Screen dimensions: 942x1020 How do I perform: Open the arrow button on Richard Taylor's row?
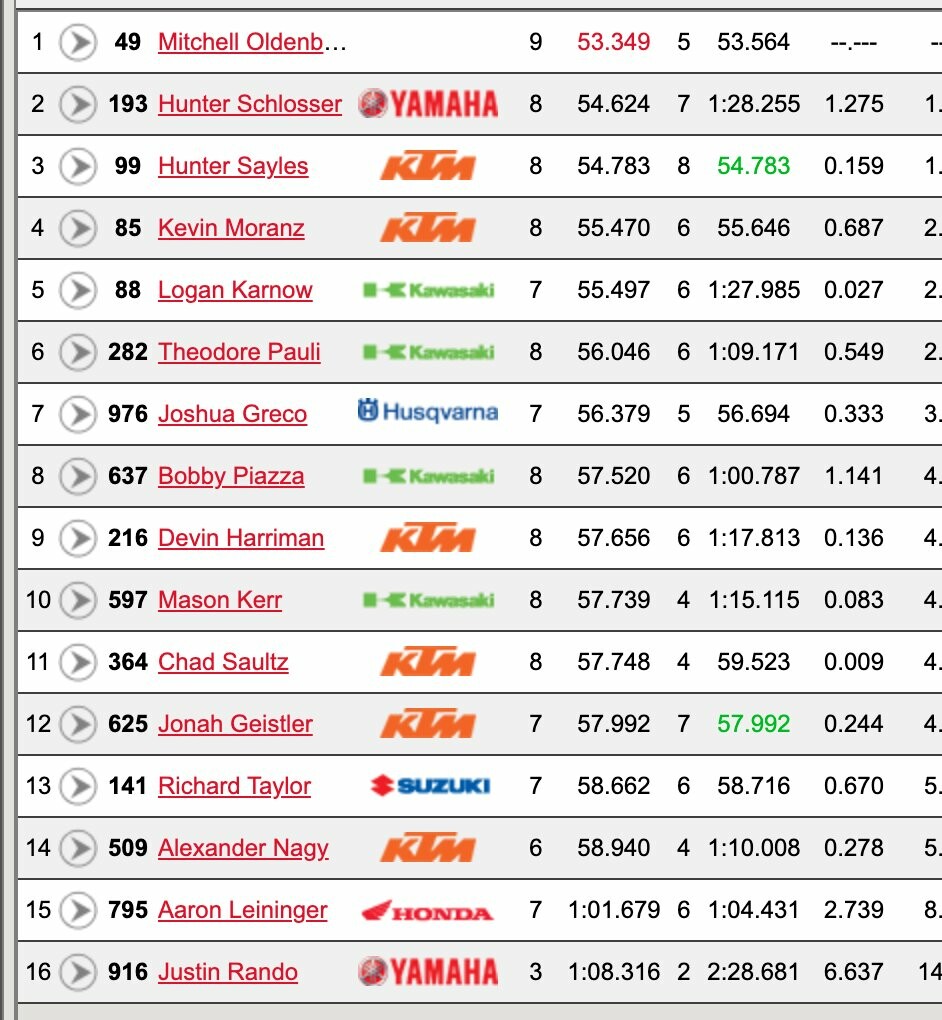[x=77, y=785]
